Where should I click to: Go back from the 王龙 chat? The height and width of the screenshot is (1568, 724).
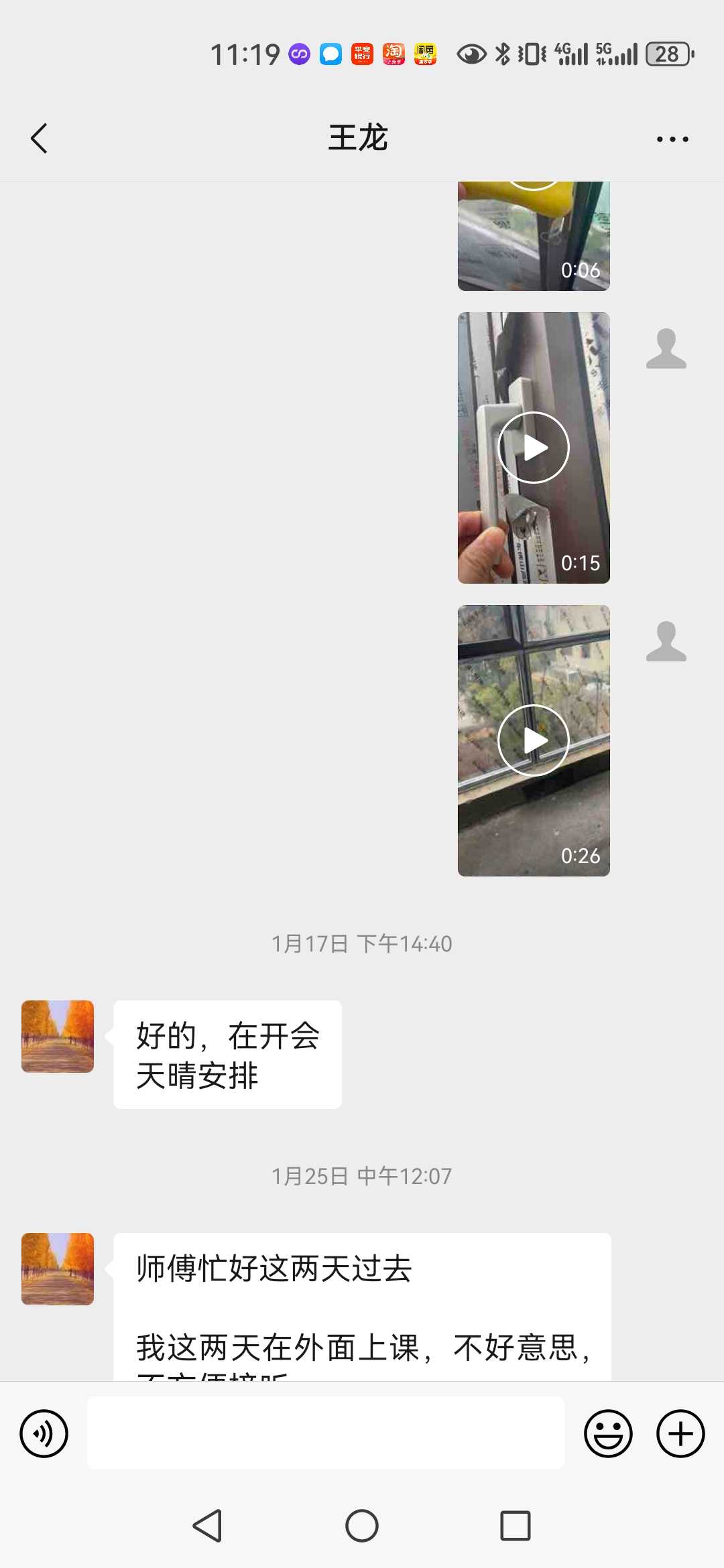click(39, 139)
